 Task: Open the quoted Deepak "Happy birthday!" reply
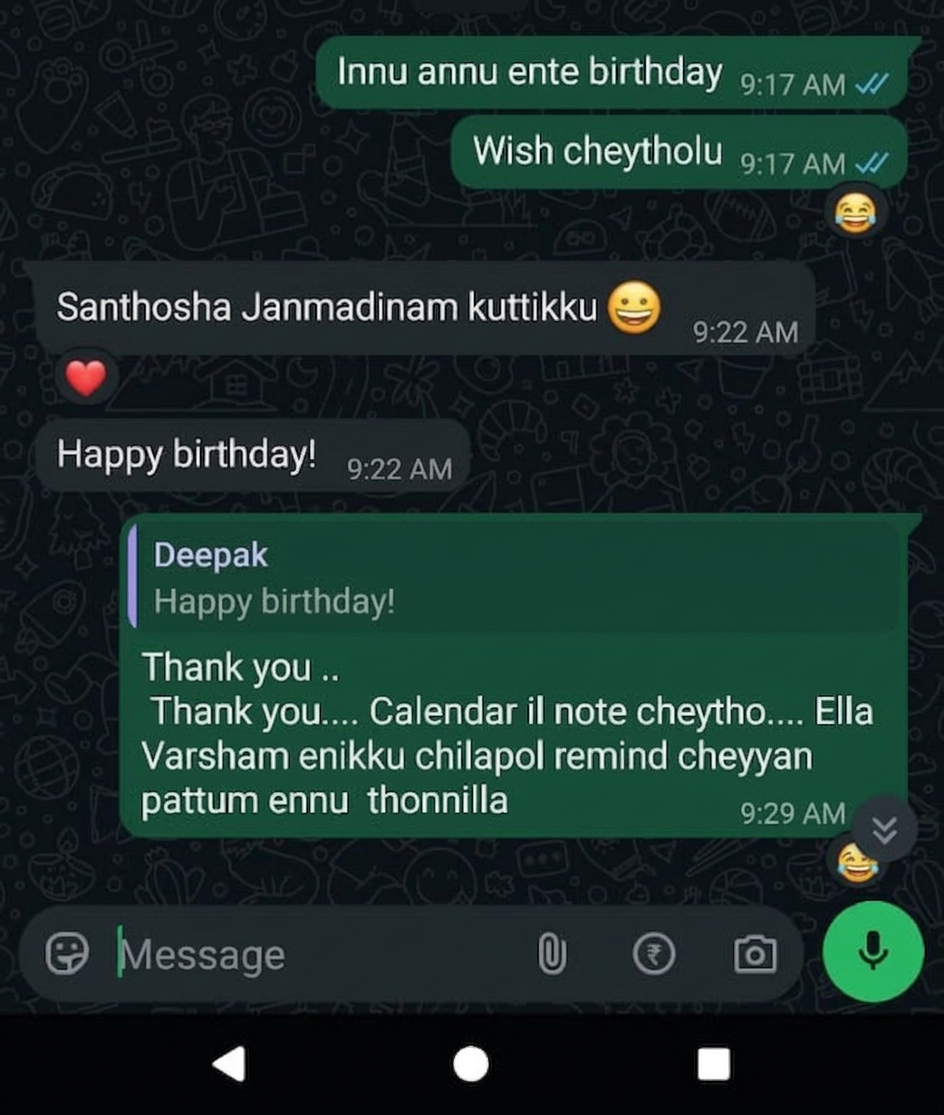(x=515, y=578)
